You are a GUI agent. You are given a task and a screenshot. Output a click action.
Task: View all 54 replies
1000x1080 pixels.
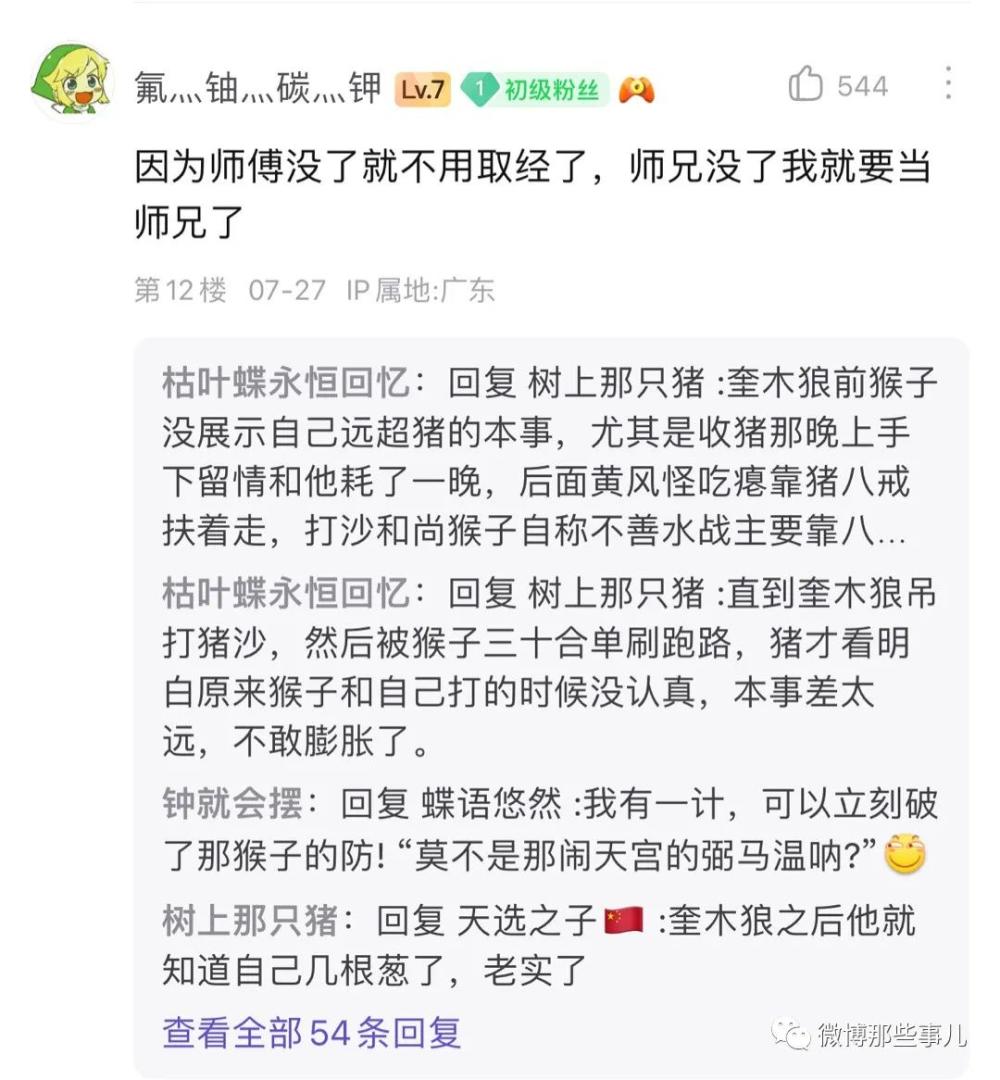(x=311, y=1032)
